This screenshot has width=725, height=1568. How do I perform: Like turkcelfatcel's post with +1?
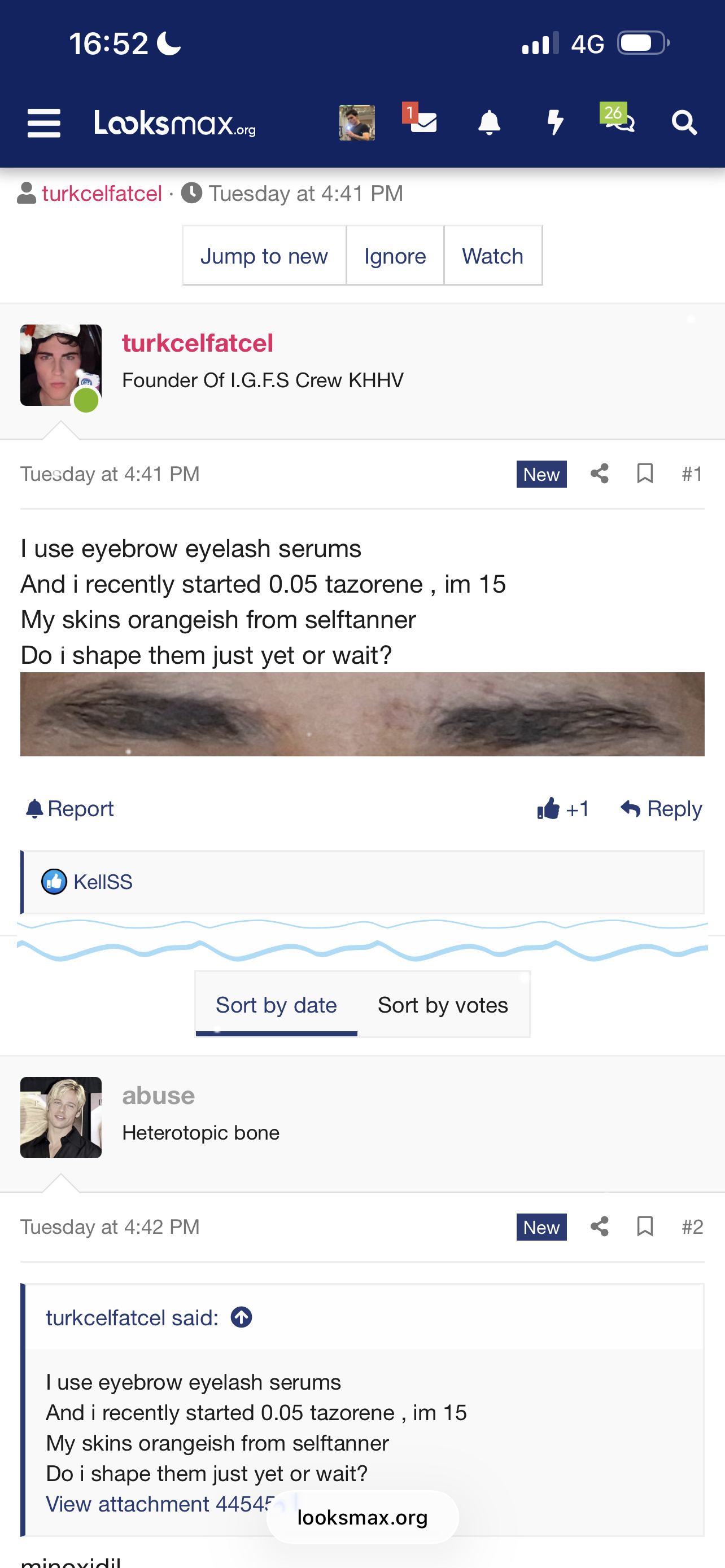click(x=562, y=808)
